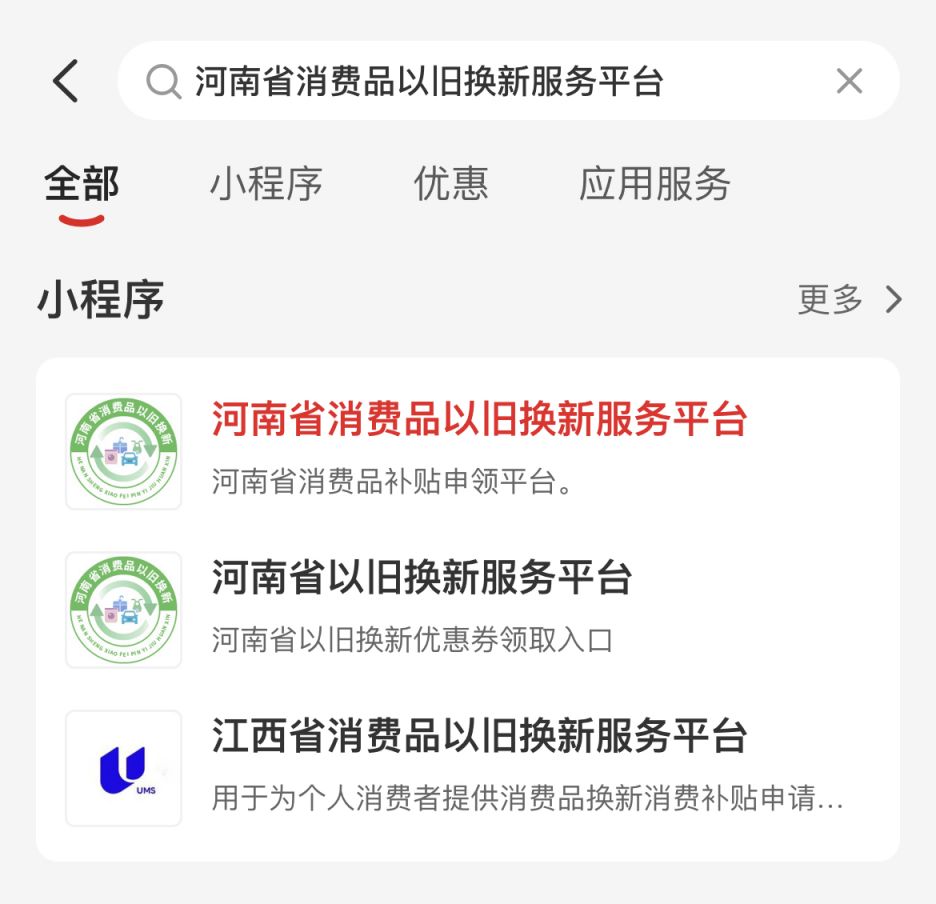
Task: Go back using the back arrow
Action: point(66,81)
